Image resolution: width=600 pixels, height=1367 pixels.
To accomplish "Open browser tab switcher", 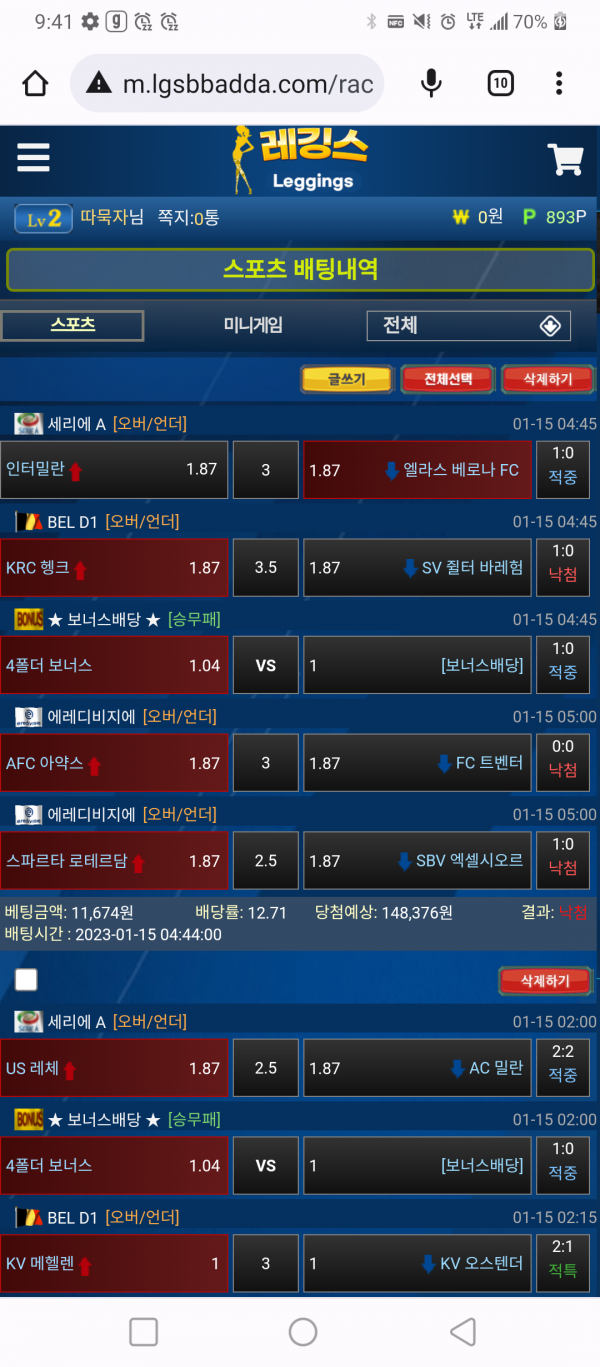I will point(500,83).
